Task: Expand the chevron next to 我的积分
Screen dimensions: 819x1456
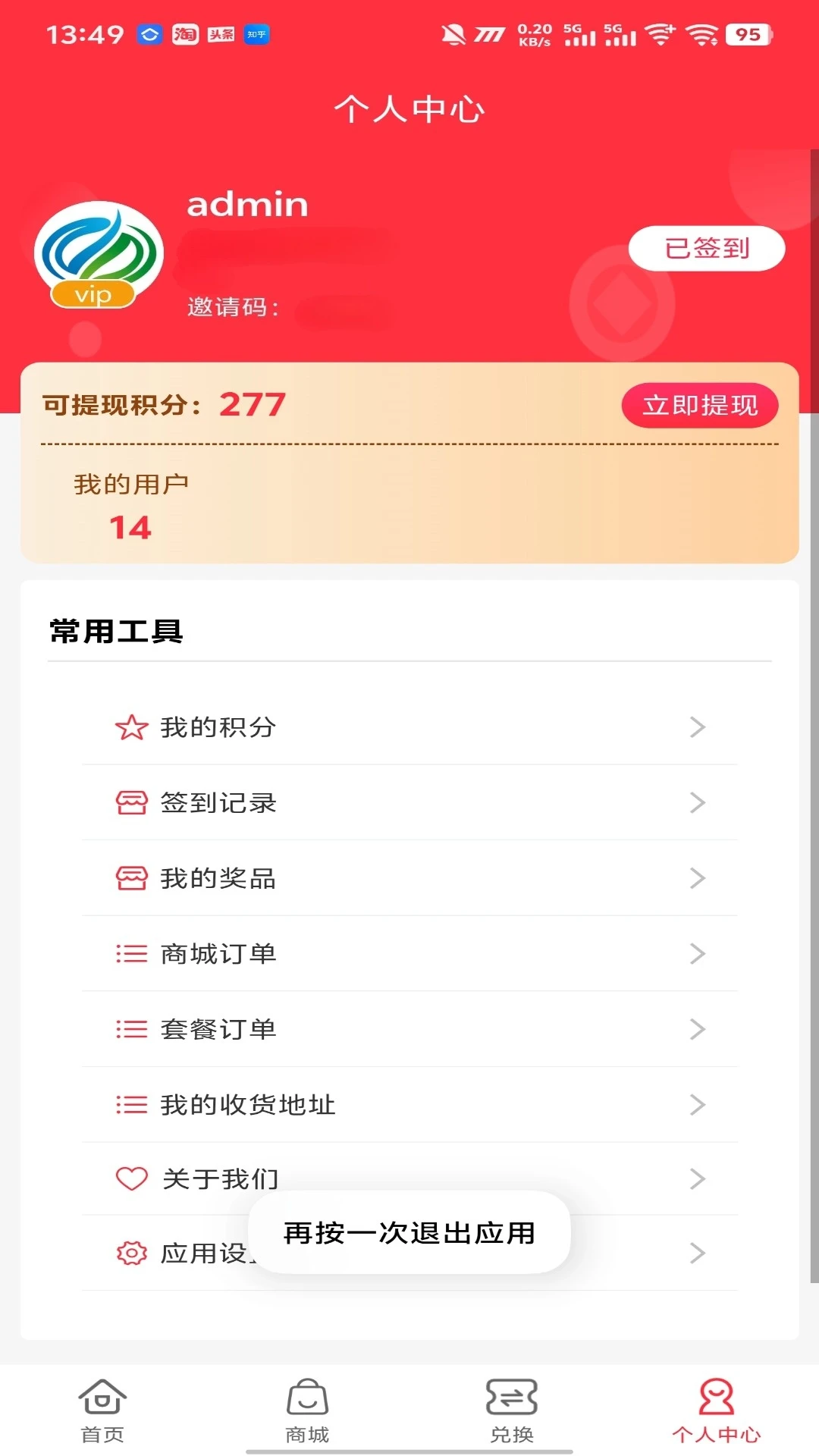Action: 697,727
